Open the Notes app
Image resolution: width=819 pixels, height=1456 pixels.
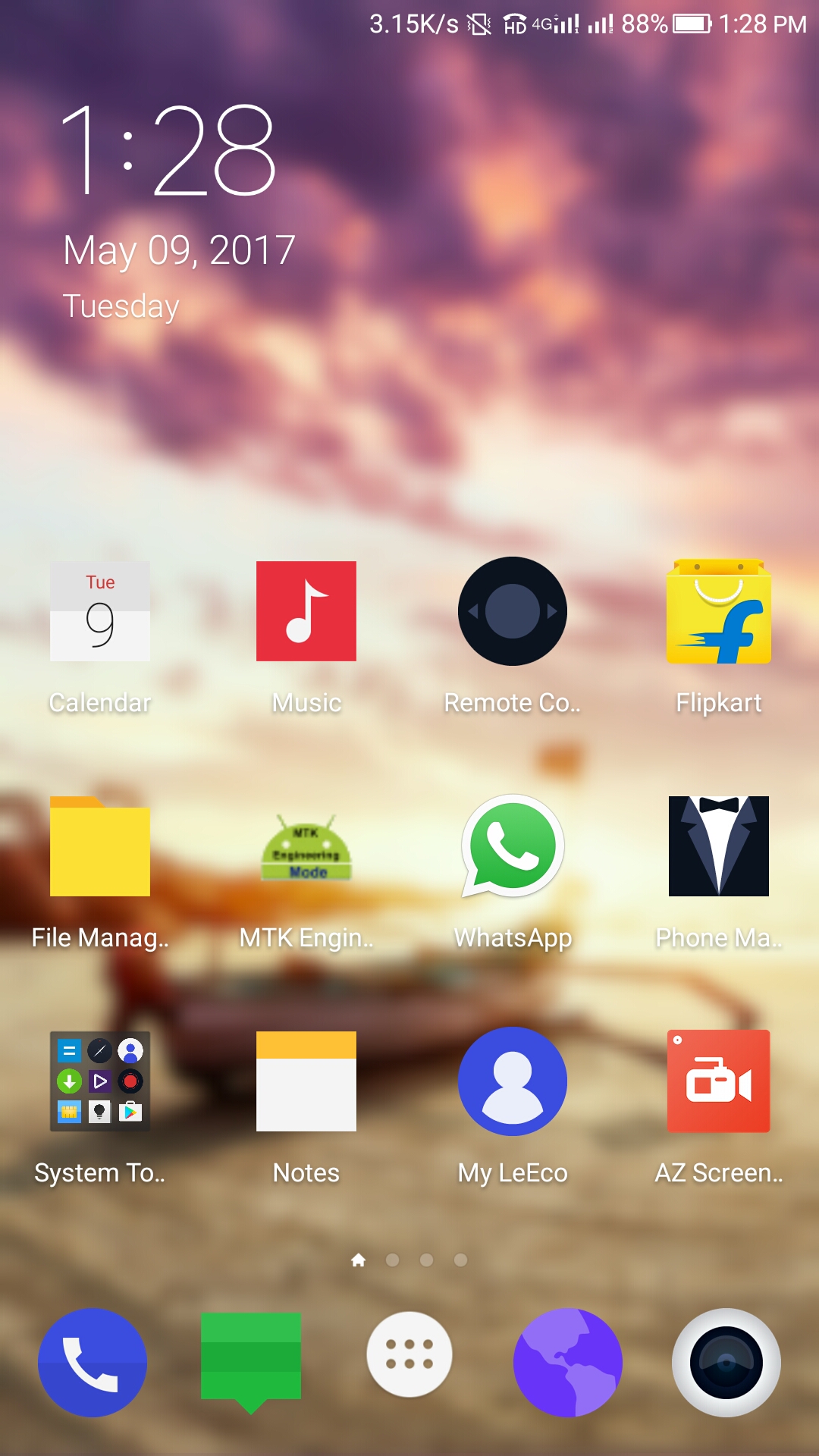click(x=306, y=1081)
